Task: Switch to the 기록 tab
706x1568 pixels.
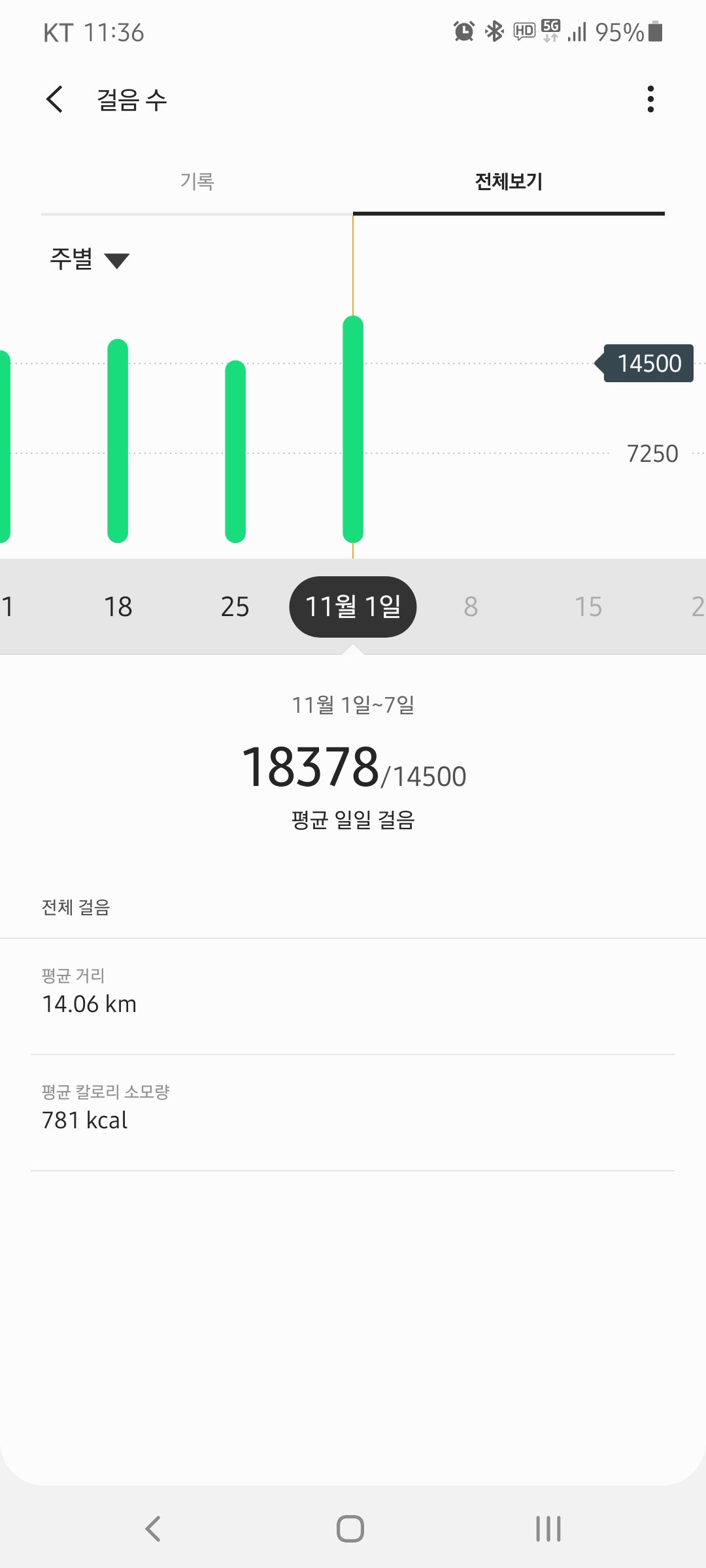Action: click(197, 182)
